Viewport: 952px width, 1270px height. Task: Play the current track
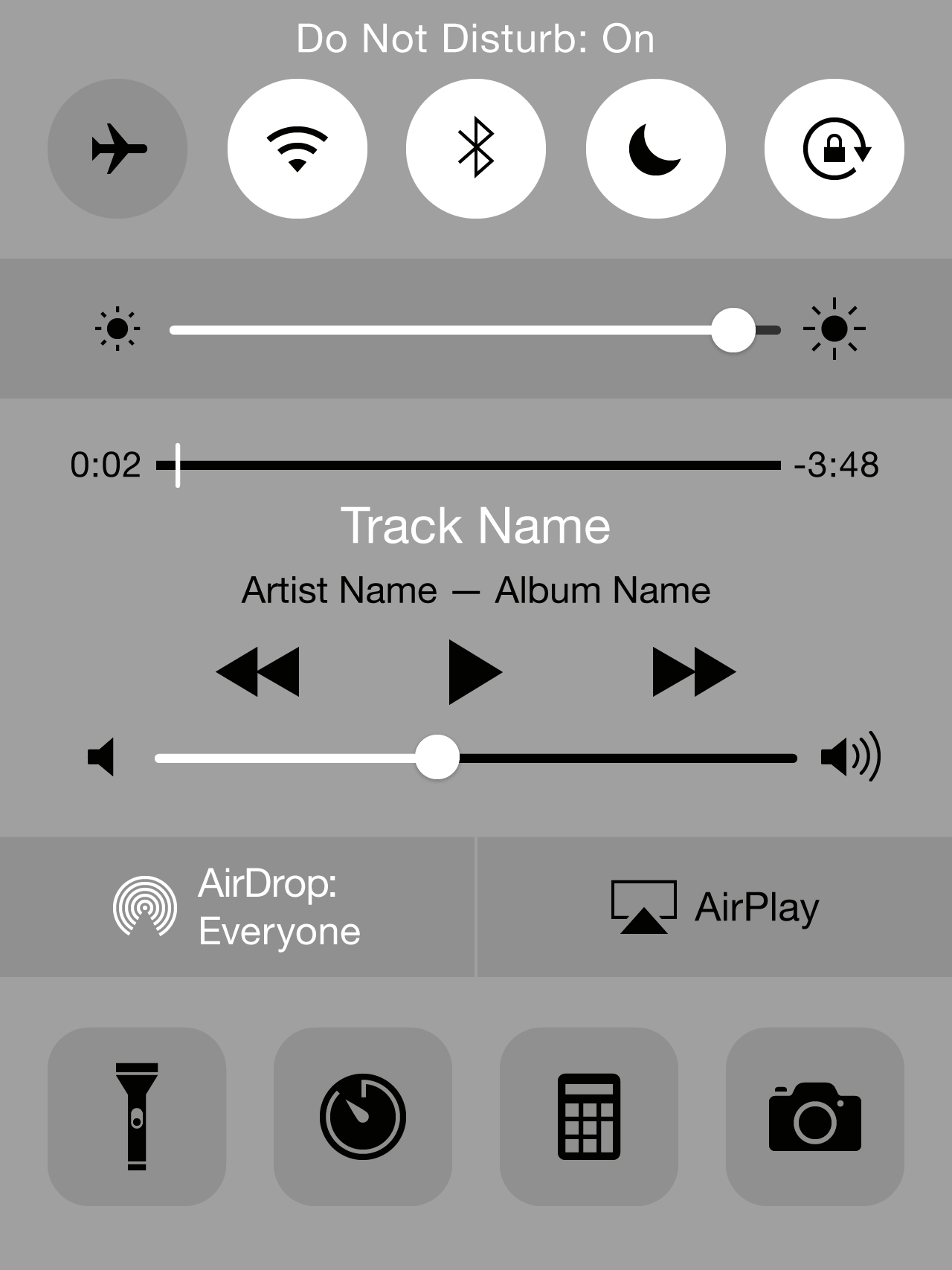(475, 671)
